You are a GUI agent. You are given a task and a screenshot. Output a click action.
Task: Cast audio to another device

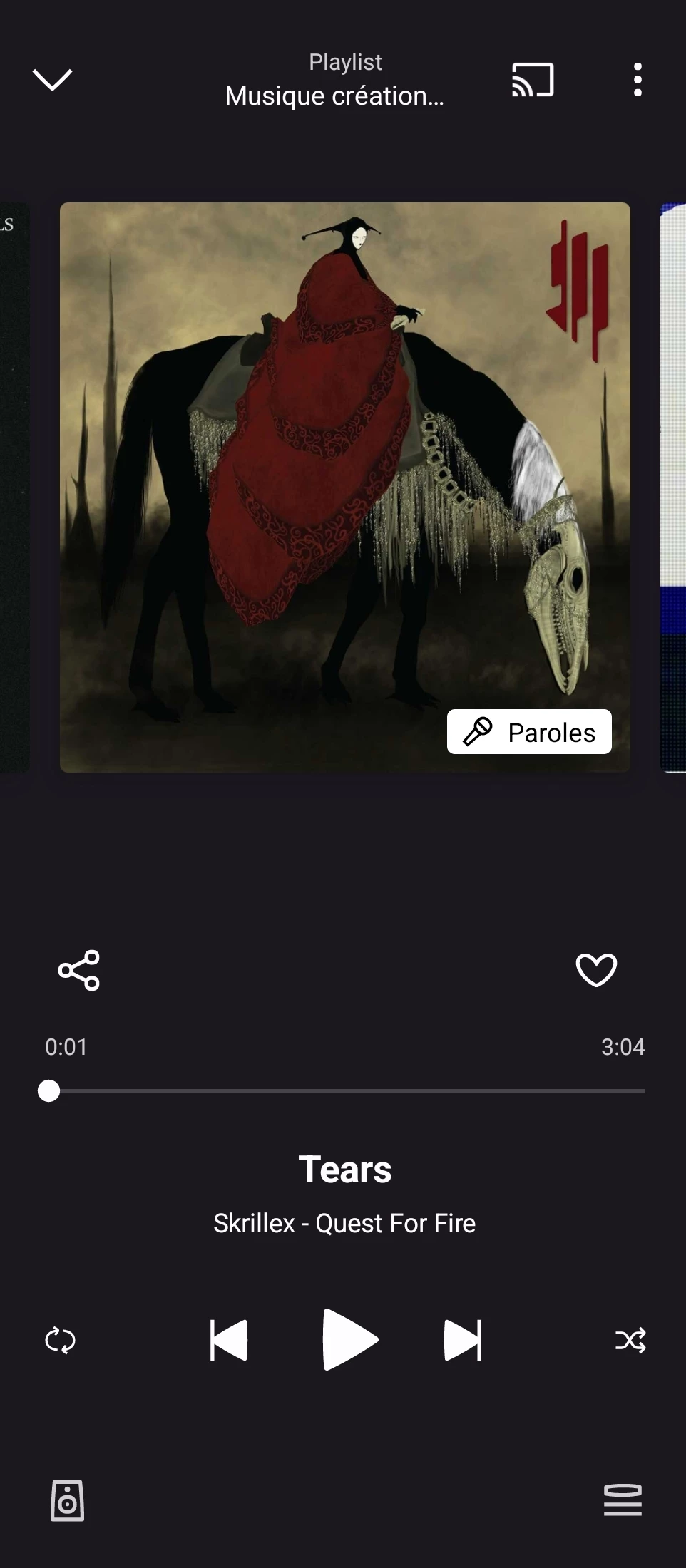coord(533,79)
